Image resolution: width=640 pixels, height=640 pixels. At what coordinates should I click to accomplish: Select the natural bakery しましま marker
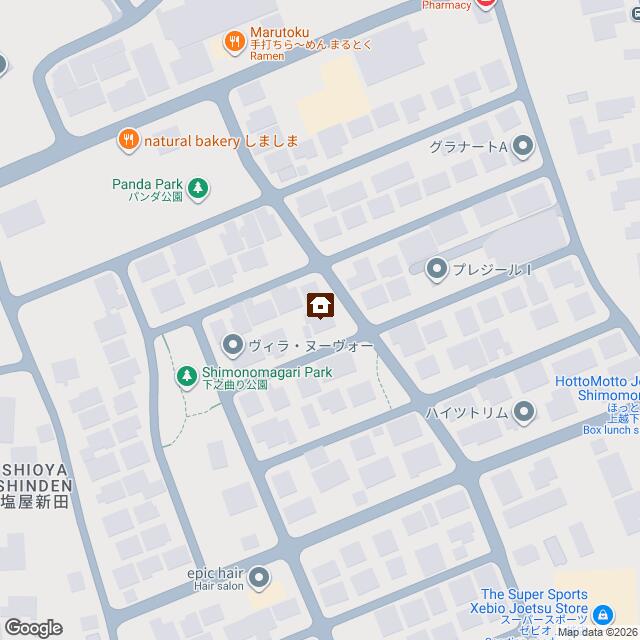(x=128, y=141)
